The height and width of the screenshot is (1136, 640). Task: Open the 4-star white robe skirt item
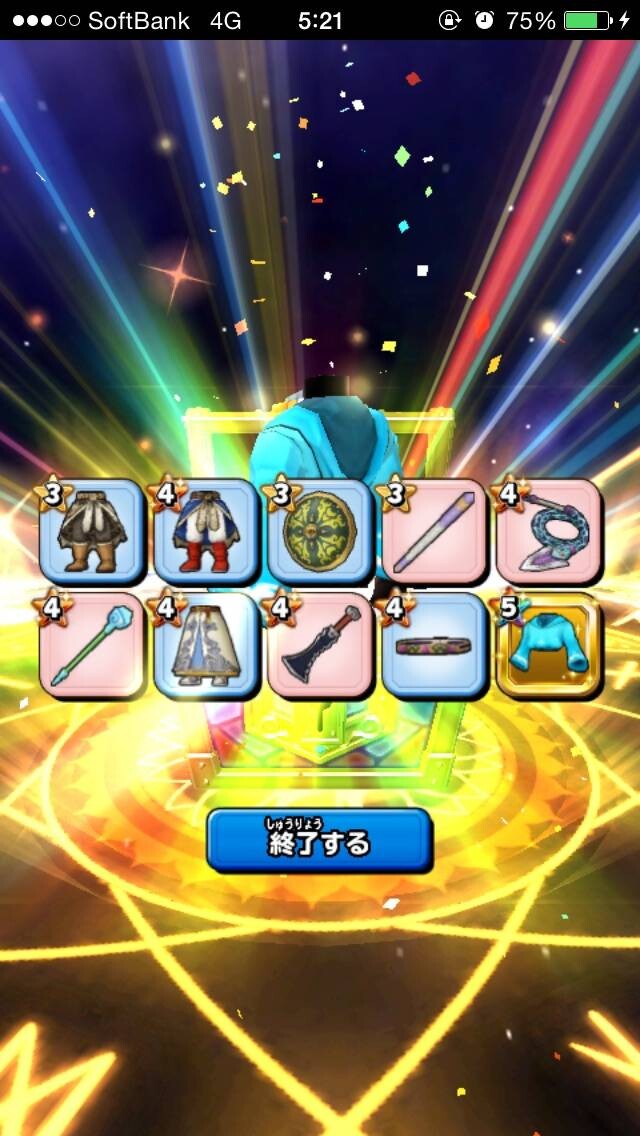tap(207, 645)
